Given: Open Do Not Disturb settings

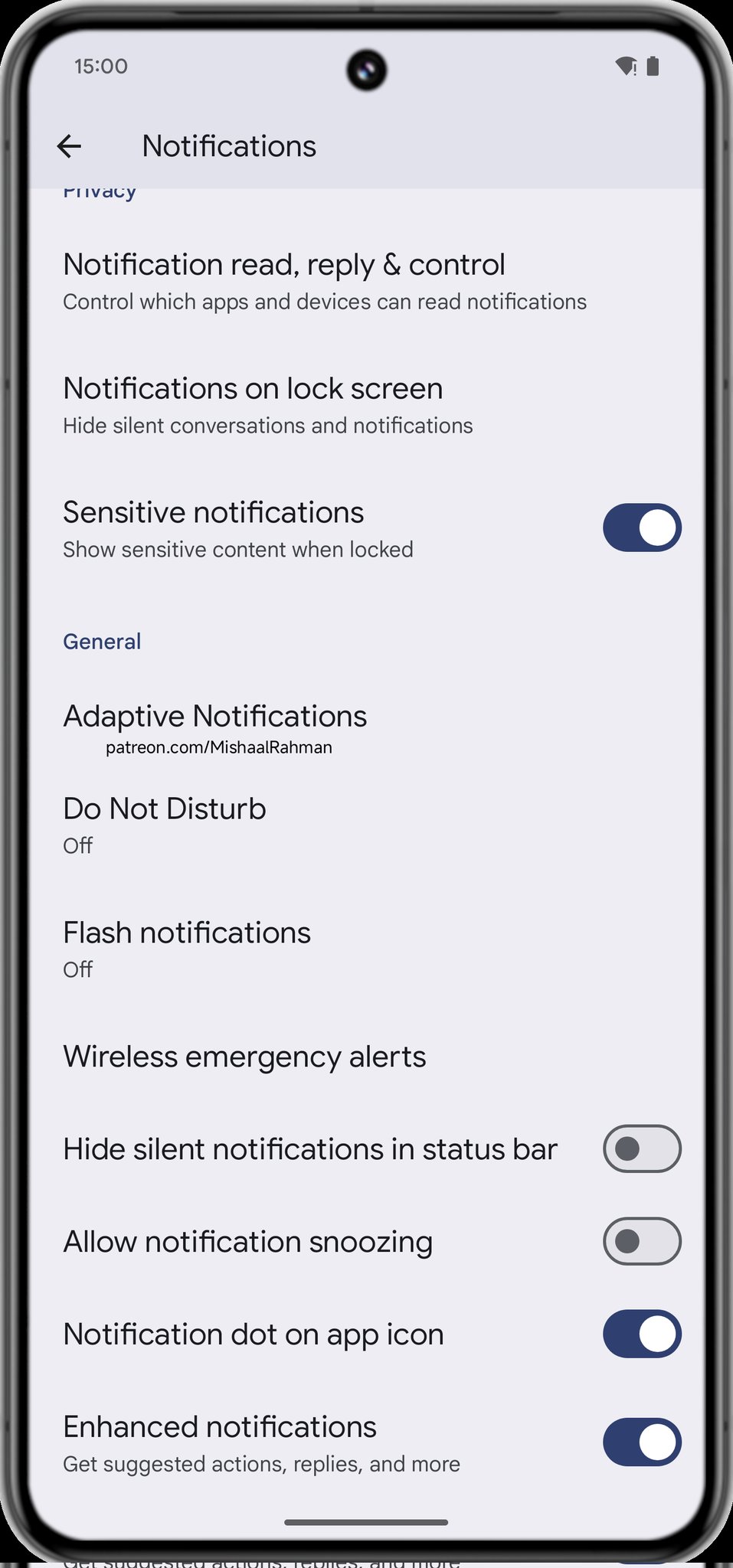Looking at the screenshot, I should pos(366,825).
